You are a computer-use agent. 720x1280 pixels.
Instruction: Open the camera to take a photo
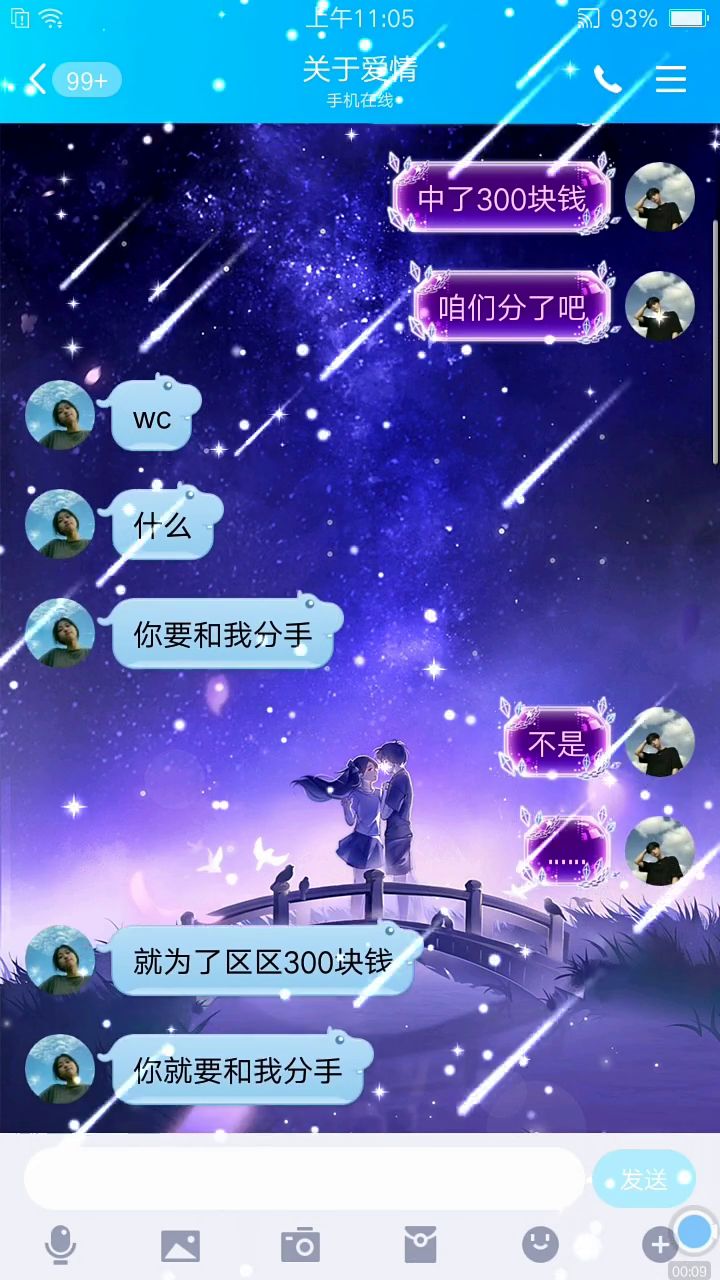(300, 1246)
